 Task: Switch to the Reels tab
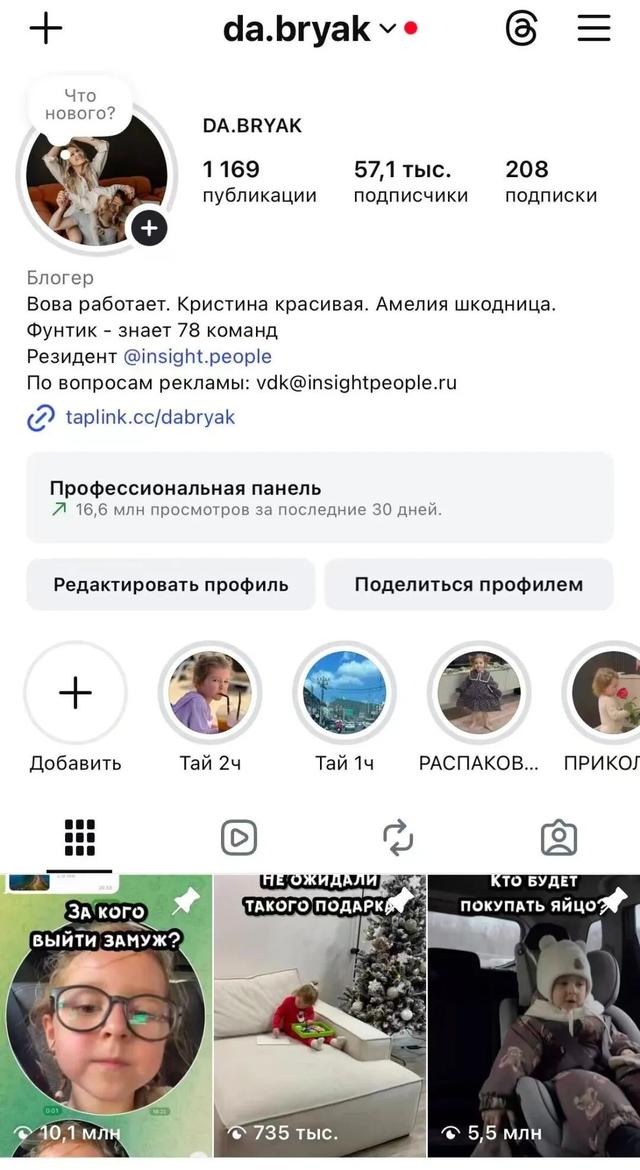point(239,838)
